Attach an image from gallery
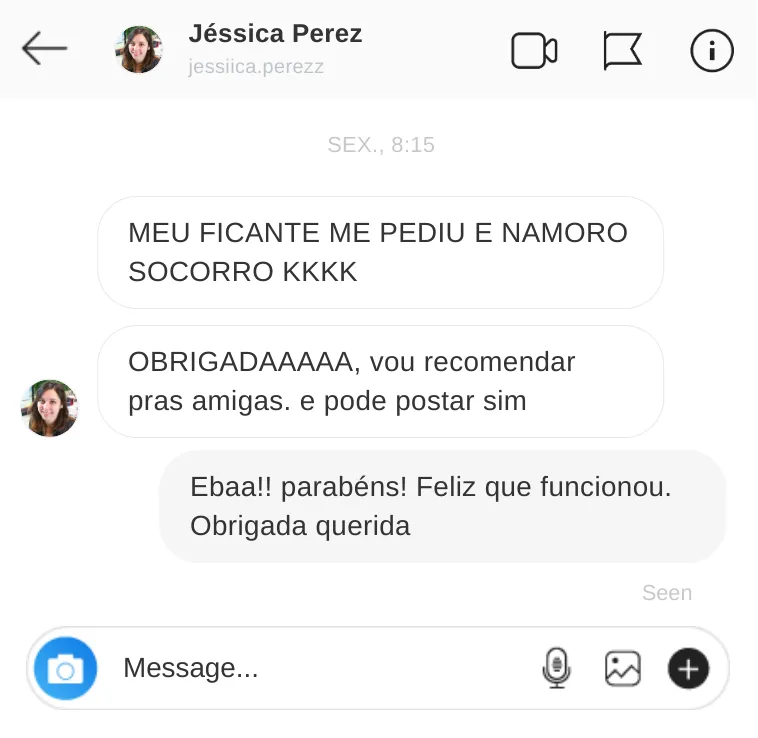 (x=622, y=668)
